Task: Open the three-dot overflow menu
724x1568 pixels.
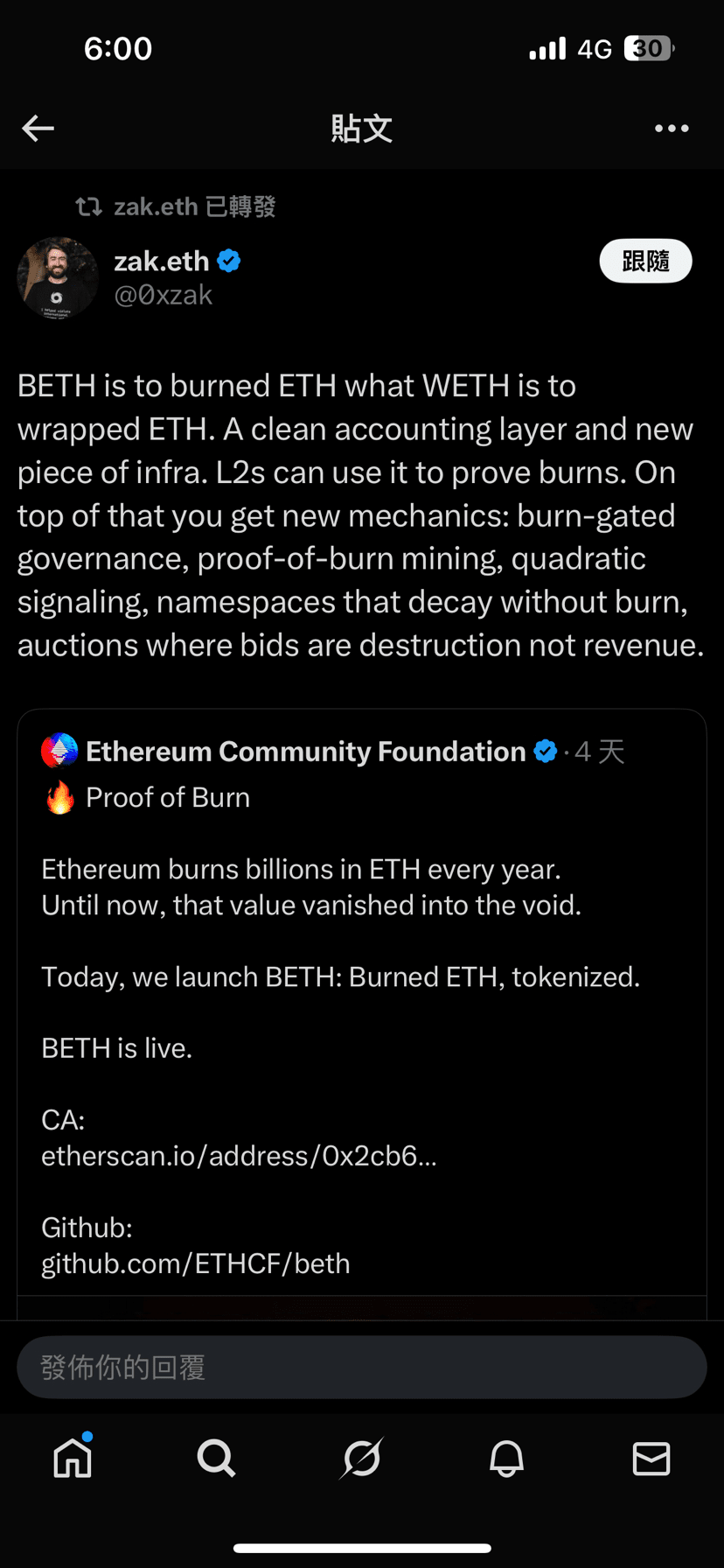Action: [671, 129]
